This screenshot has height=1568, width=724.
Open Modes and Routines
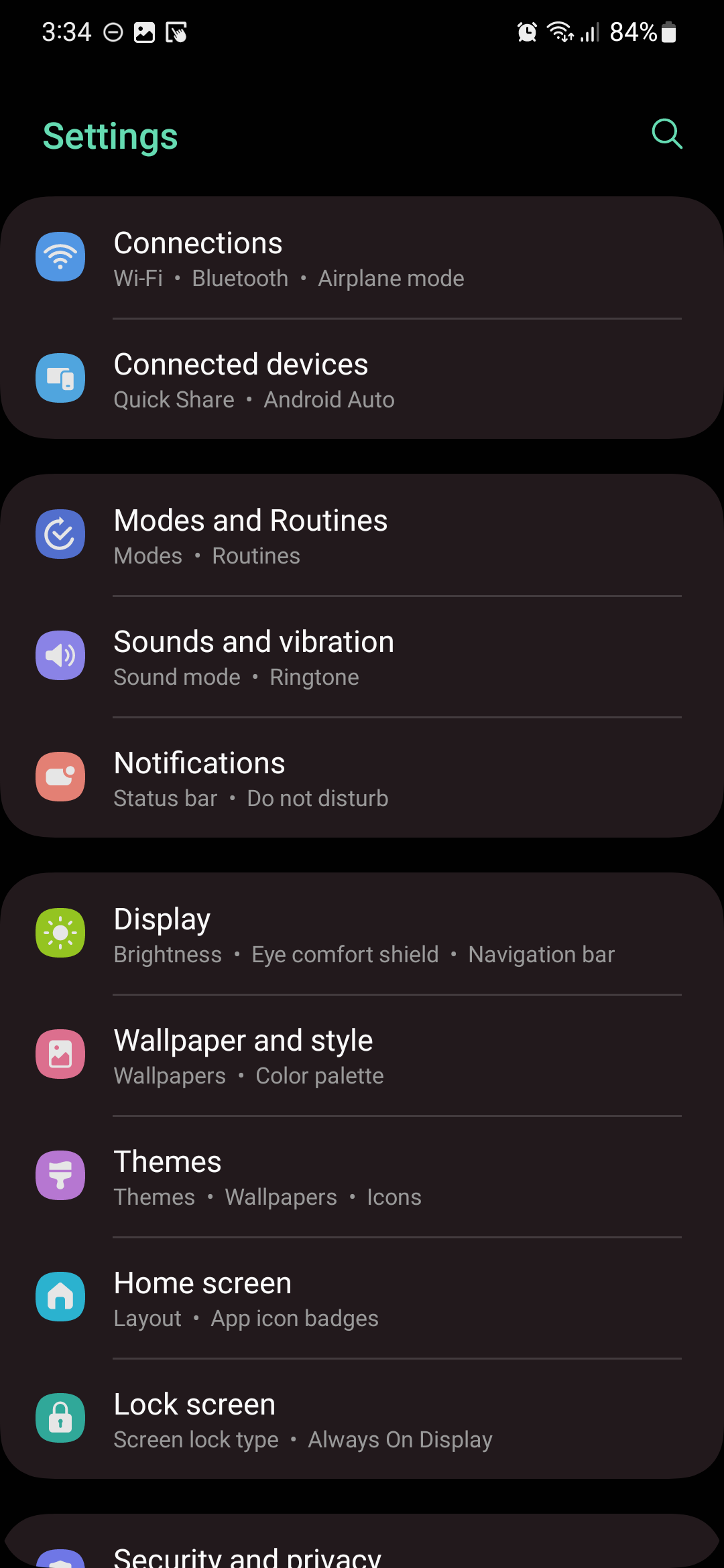[362, 535]
